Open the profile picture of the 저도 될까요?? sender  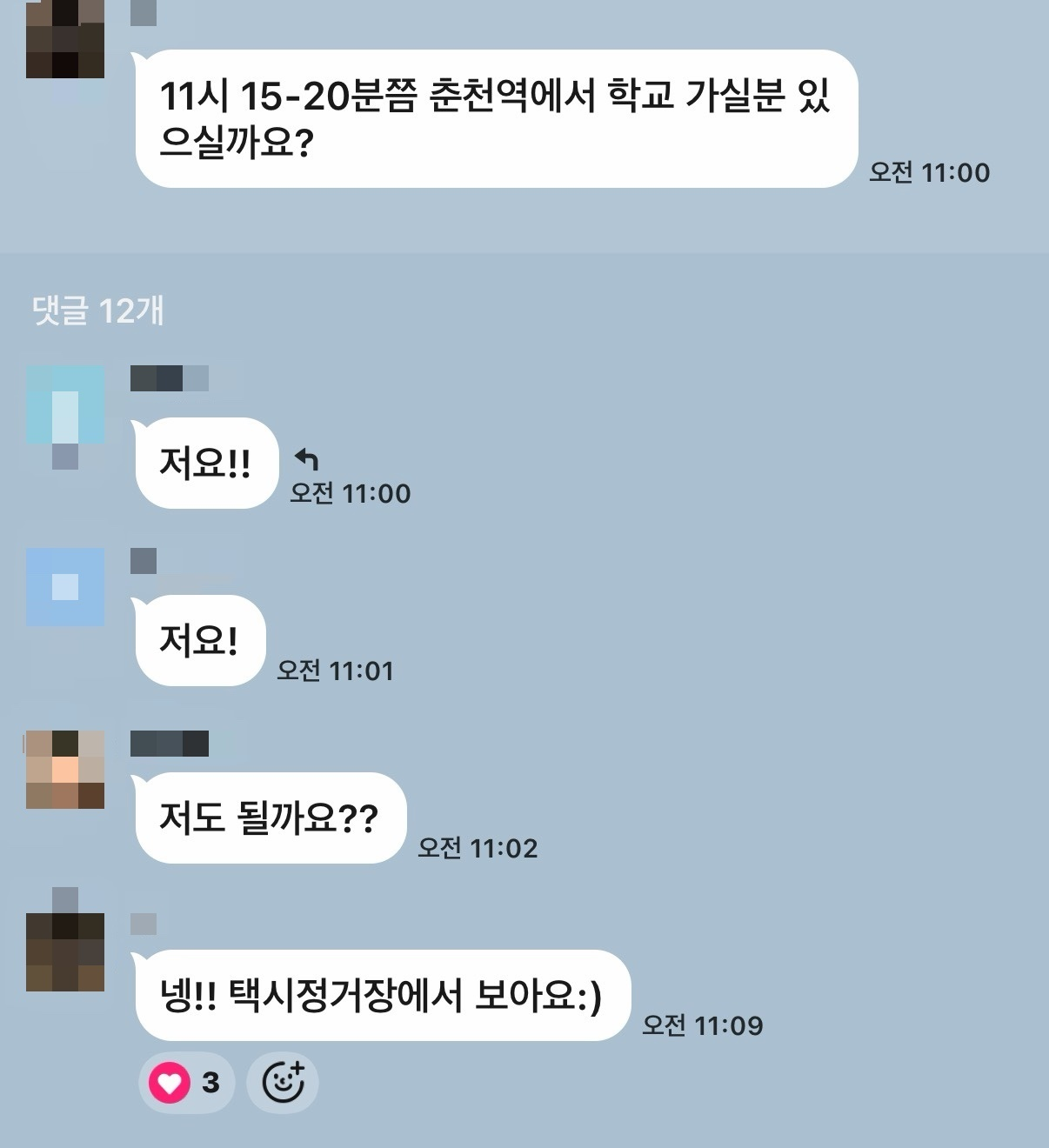65,770
